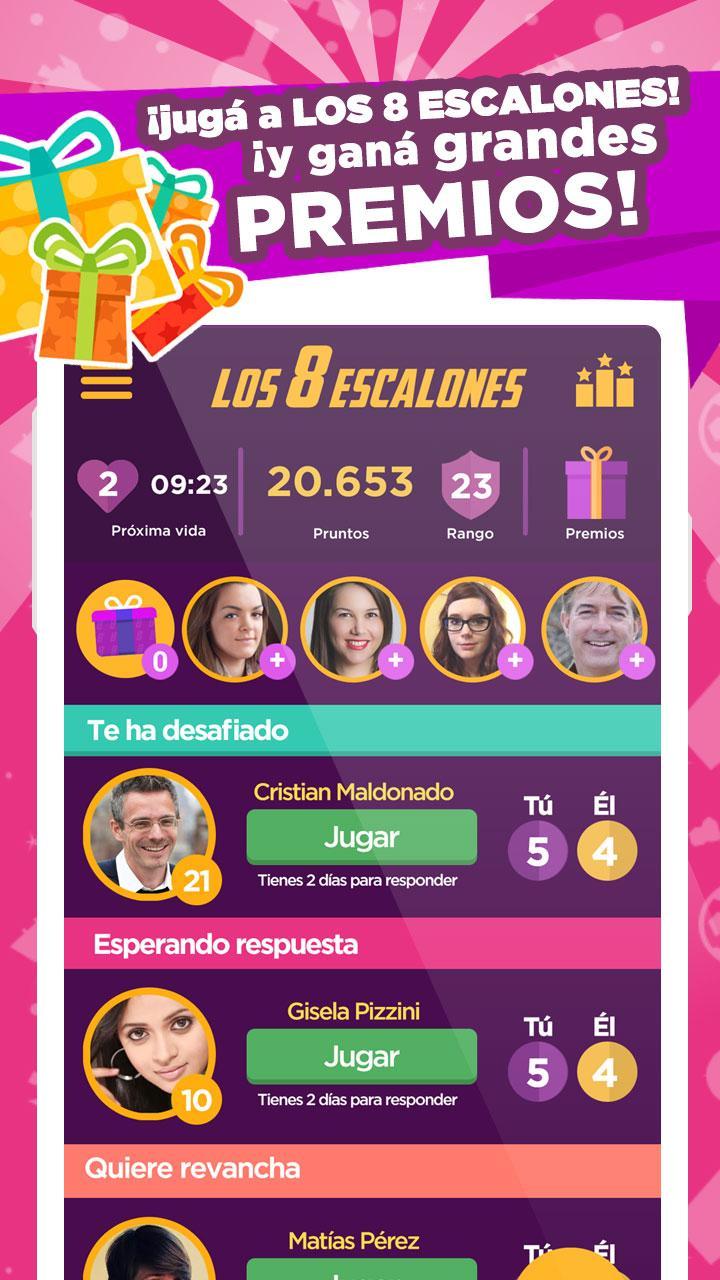The height and width of the screenshot is (1280, 720).
Task: Expand the Esperando respuesta section
Action: point(225,945)
